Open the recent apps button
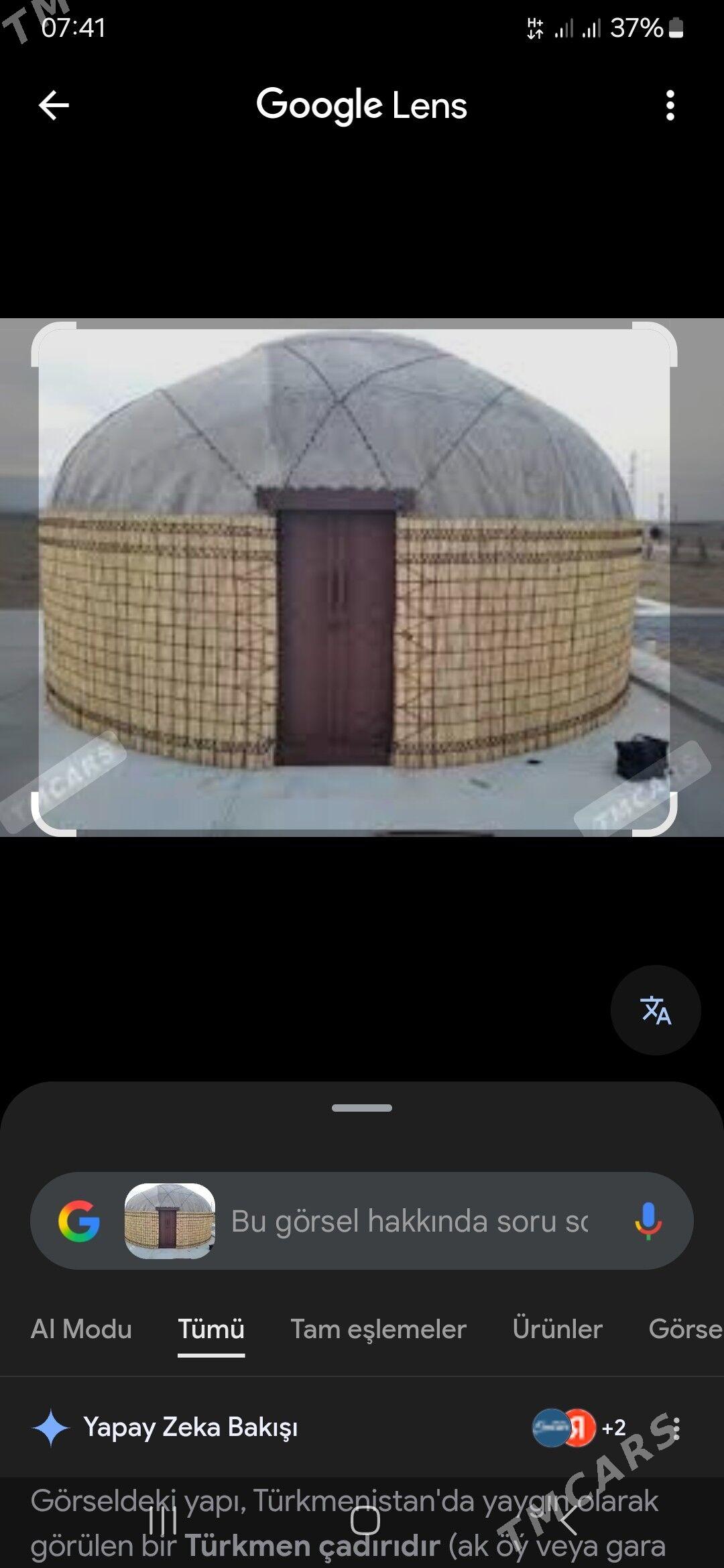Image resolution: width=724 pixels, height=1568 pixels. [162, 1520]
